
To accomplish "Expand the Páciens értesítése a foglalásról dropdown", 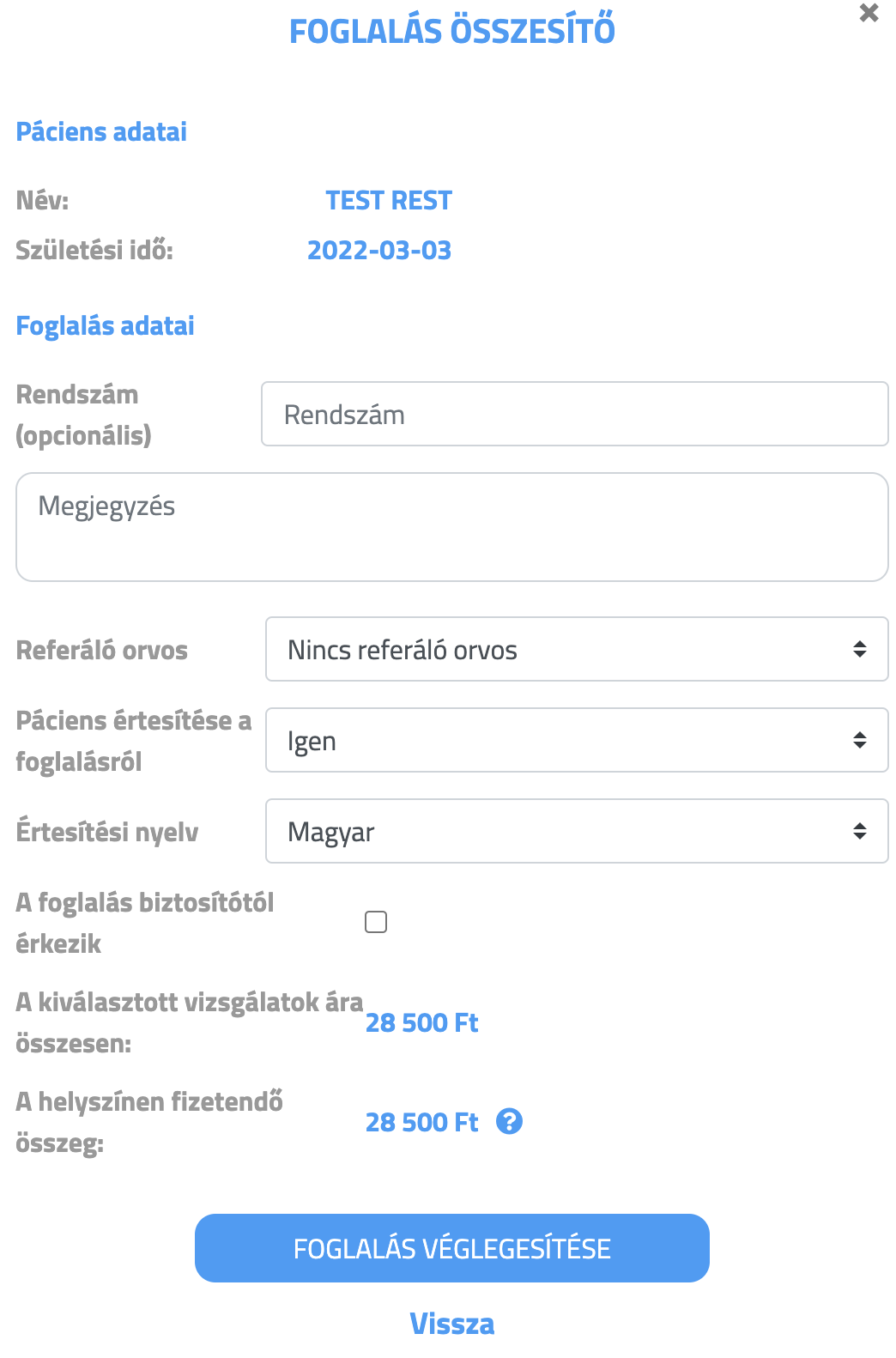I will [x=576, y=741].
